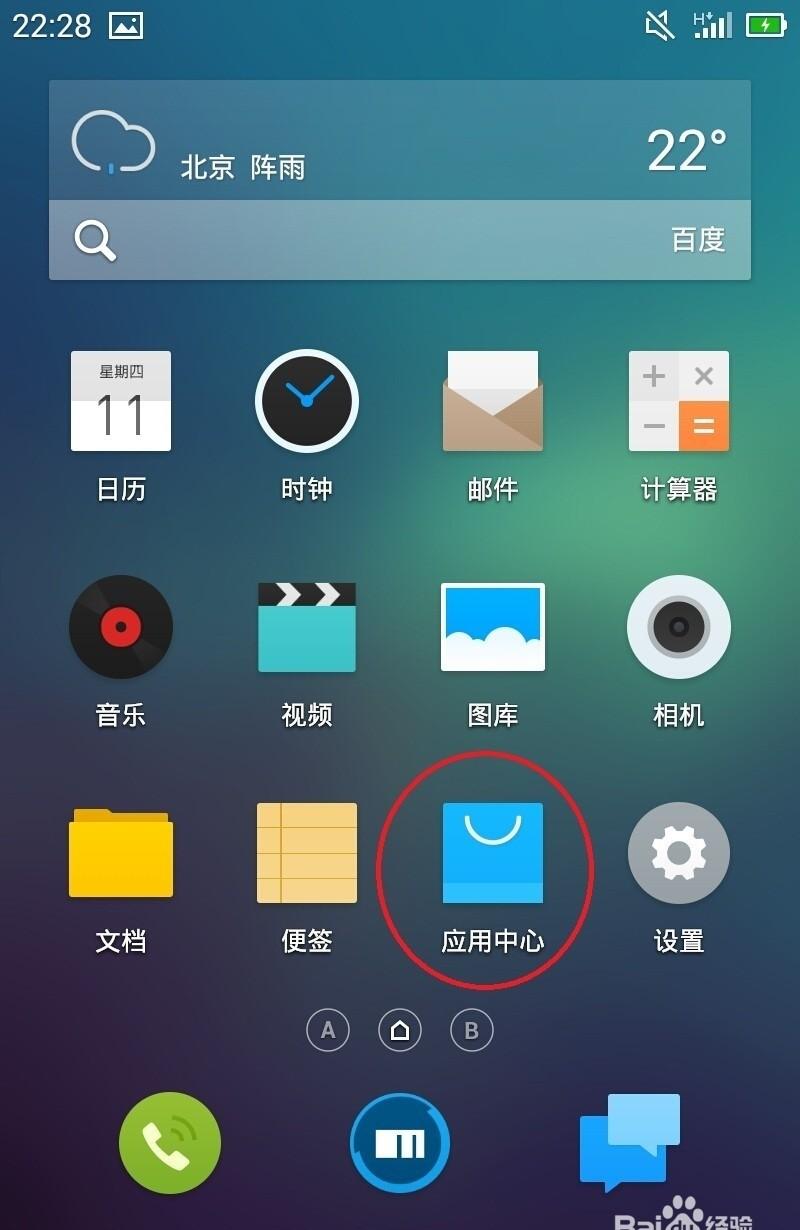Open the 图库 gallery
This screenshot has width=800, height=1230.
click(493, 627)
